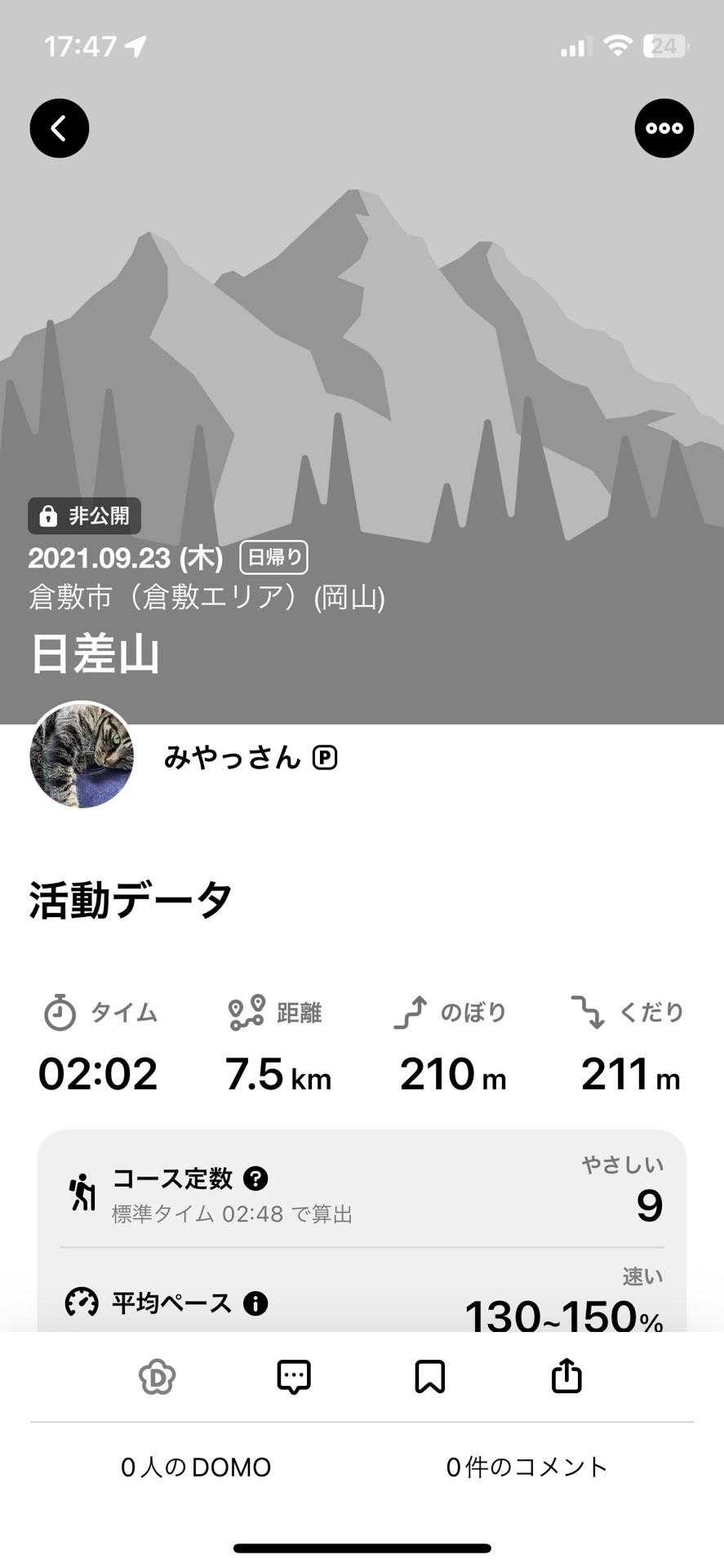Go back using the arrow button
The width and height of the screenshot is (724, 1568).
(60, 128)
